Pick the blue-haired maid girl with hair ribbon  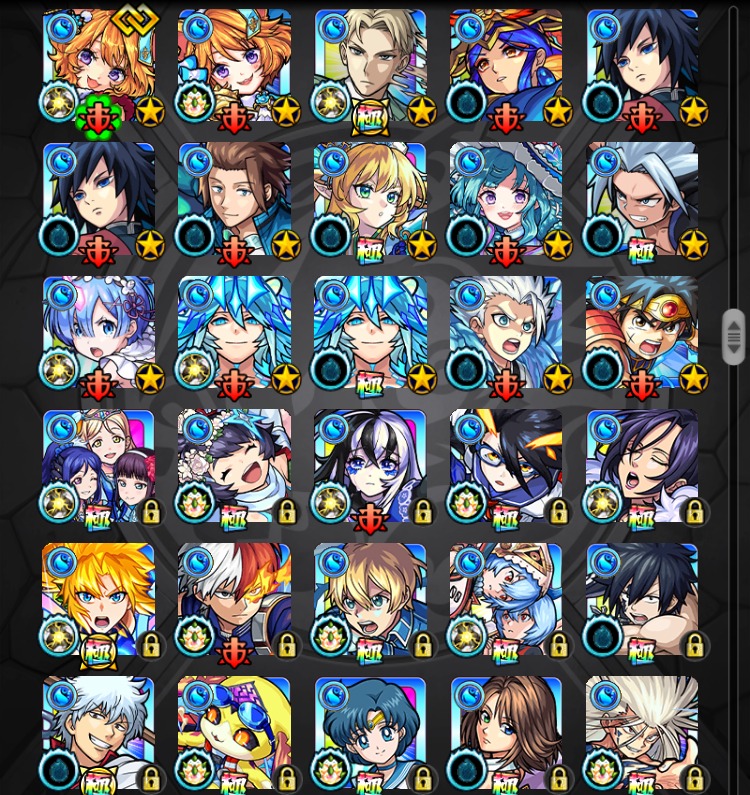(x=98, y=333)
